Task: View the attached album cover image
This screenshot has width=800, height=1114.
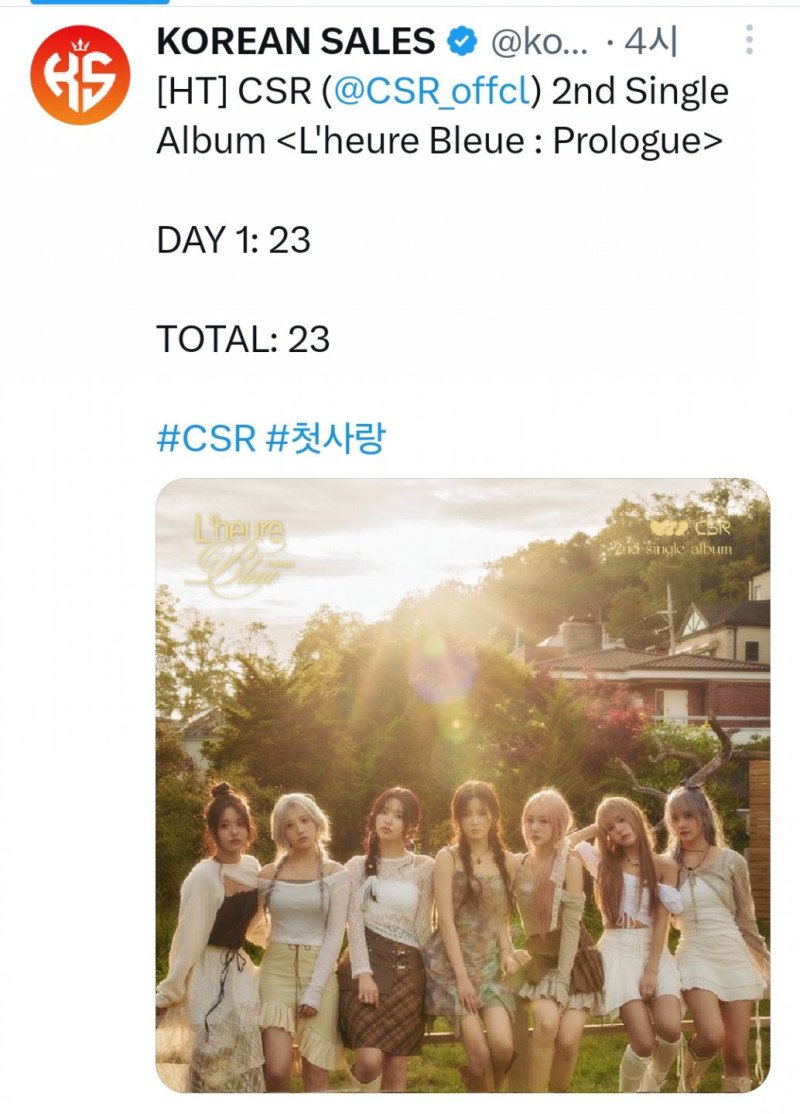Action: tap(463, 785)
